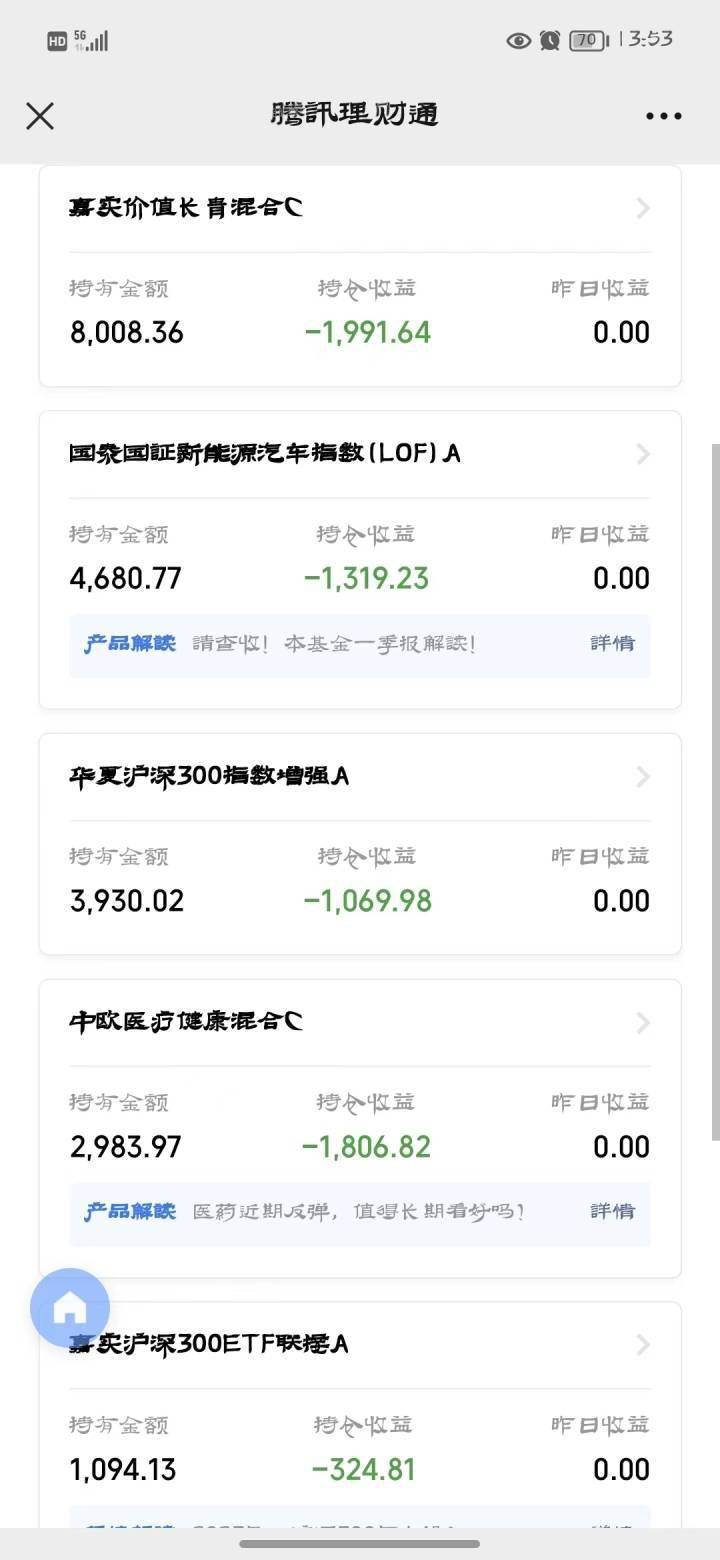This screenshot has height=1560, width=720.
Task: Open the 嘉实沪深300ETF联接A fund card
Action: pos(360,1415)
